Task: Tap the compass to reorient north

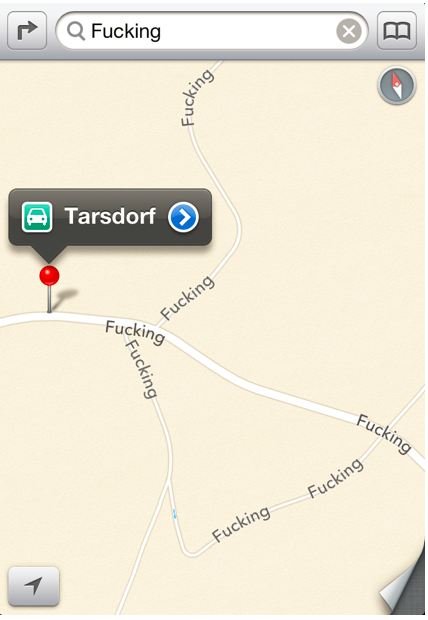Action: [x=397, y=85]
